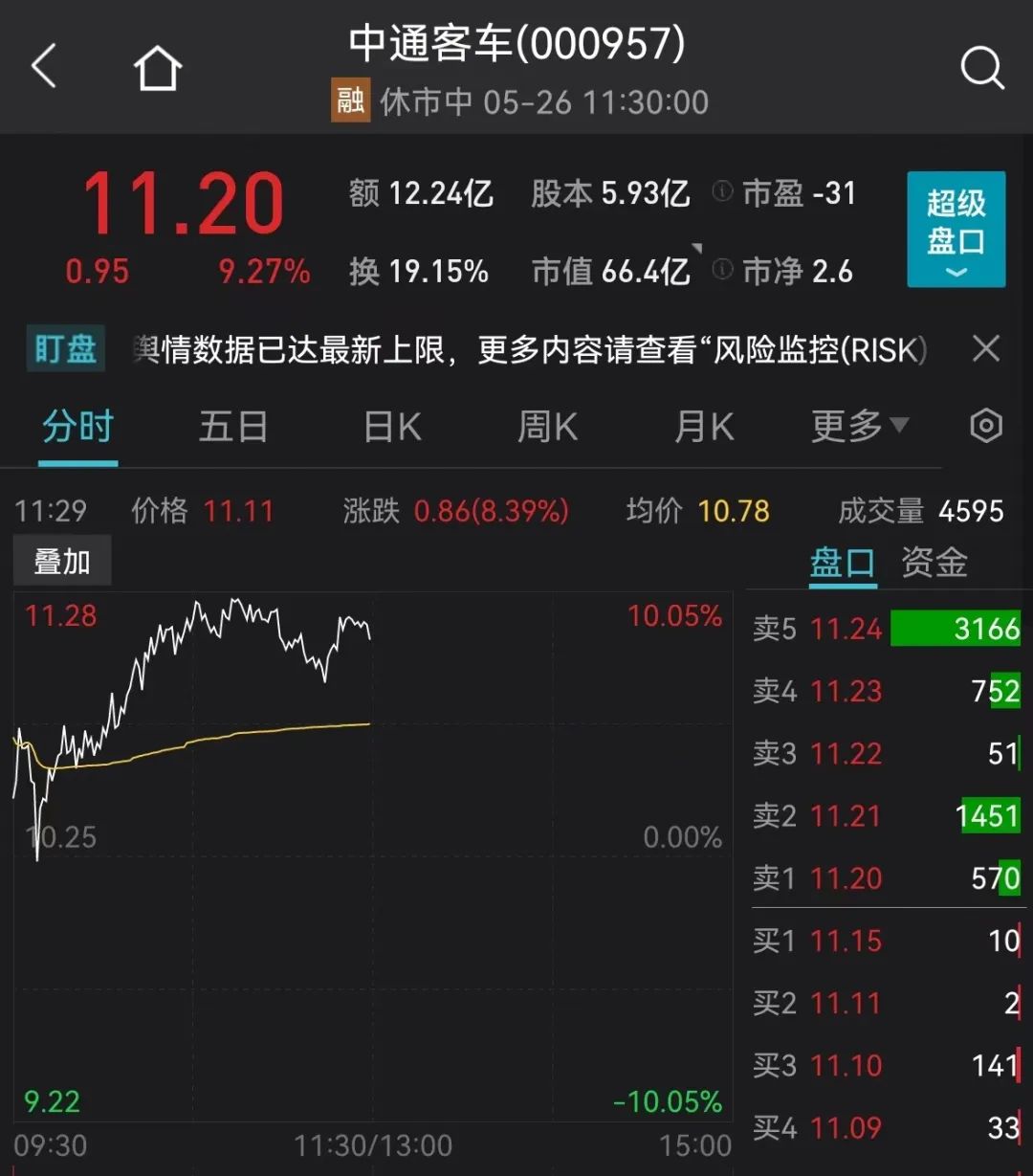
Task: Open the stock search magnifier
Action: 983,67
